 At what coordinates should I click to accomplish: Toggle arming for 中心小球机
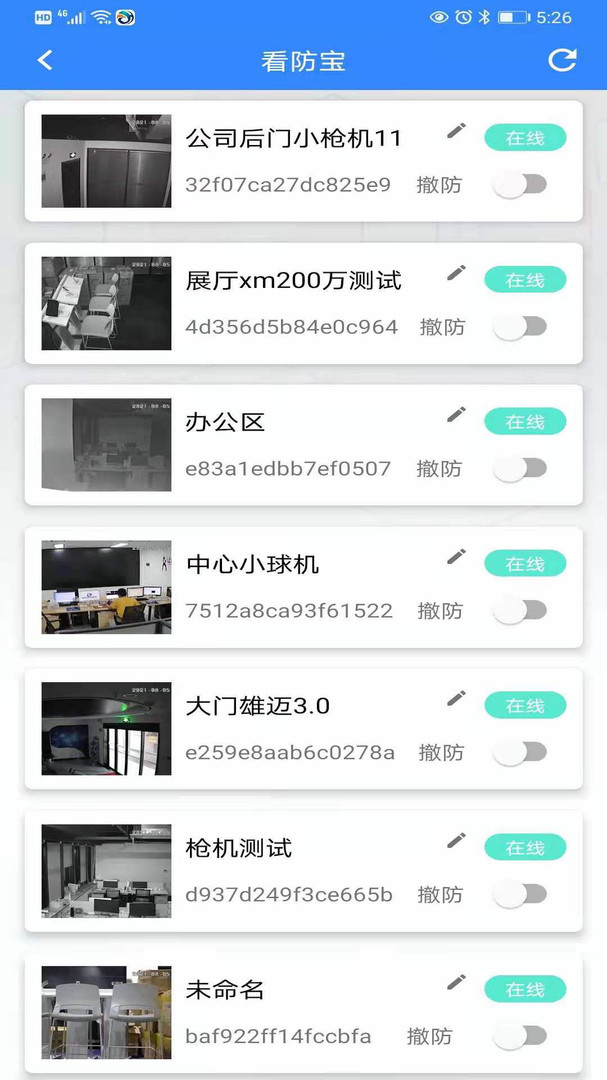tap(521, 610)
